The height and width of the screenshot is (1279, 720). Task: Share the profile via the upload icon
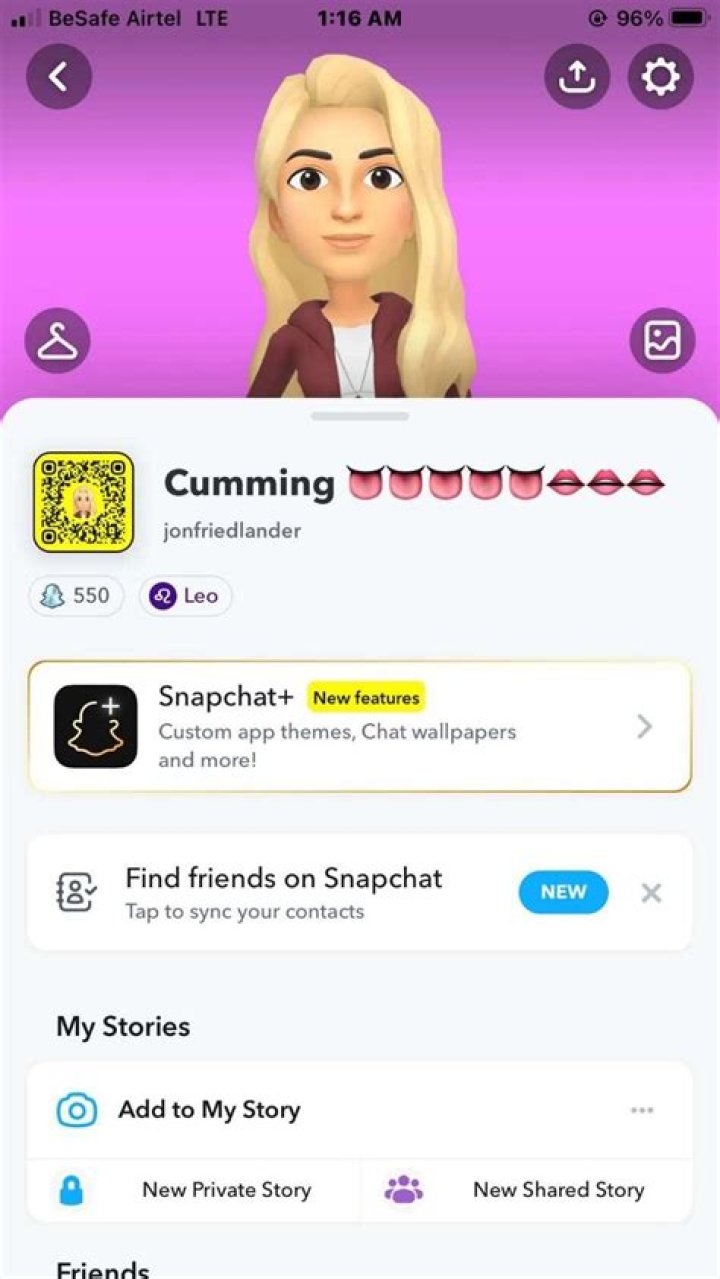(577, 76)
